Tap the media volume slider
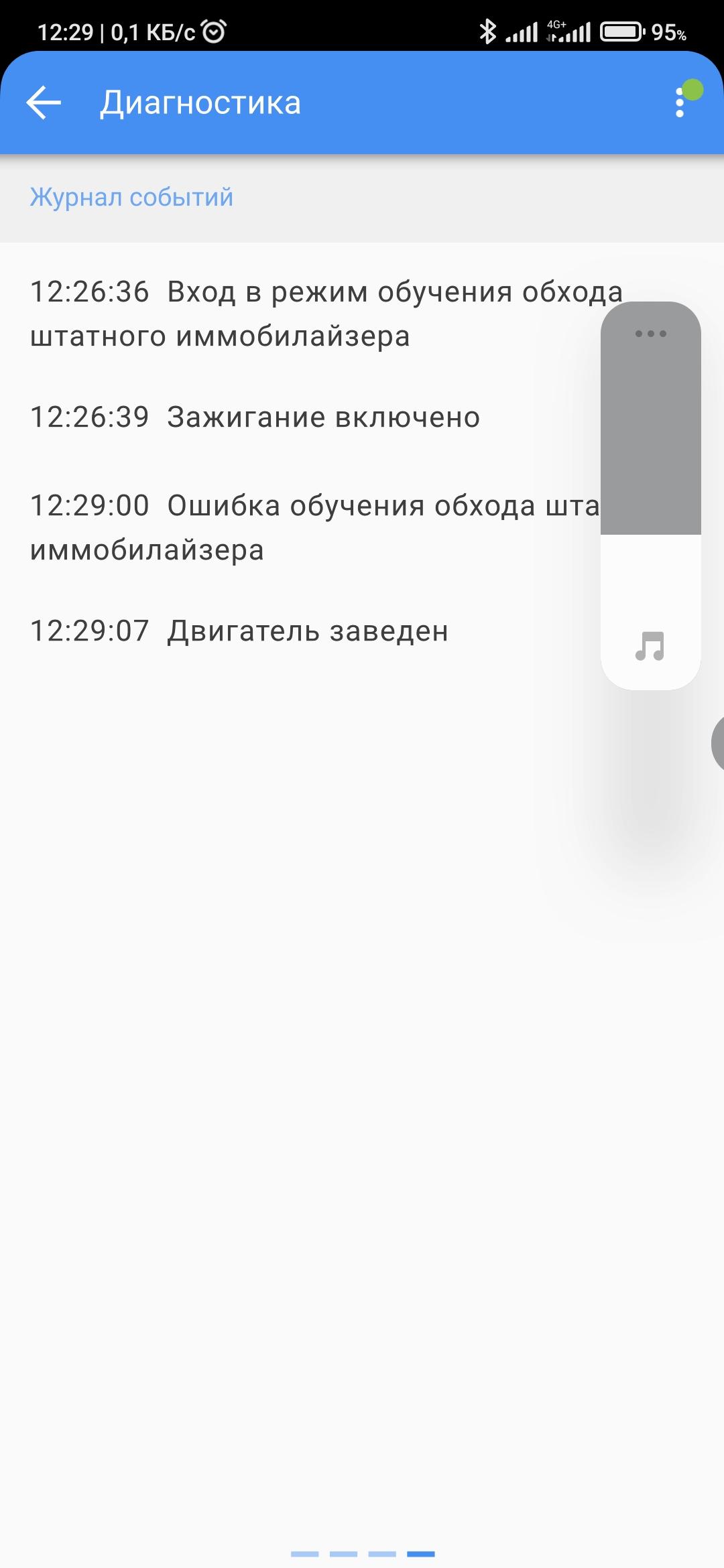 click(650, 496)
